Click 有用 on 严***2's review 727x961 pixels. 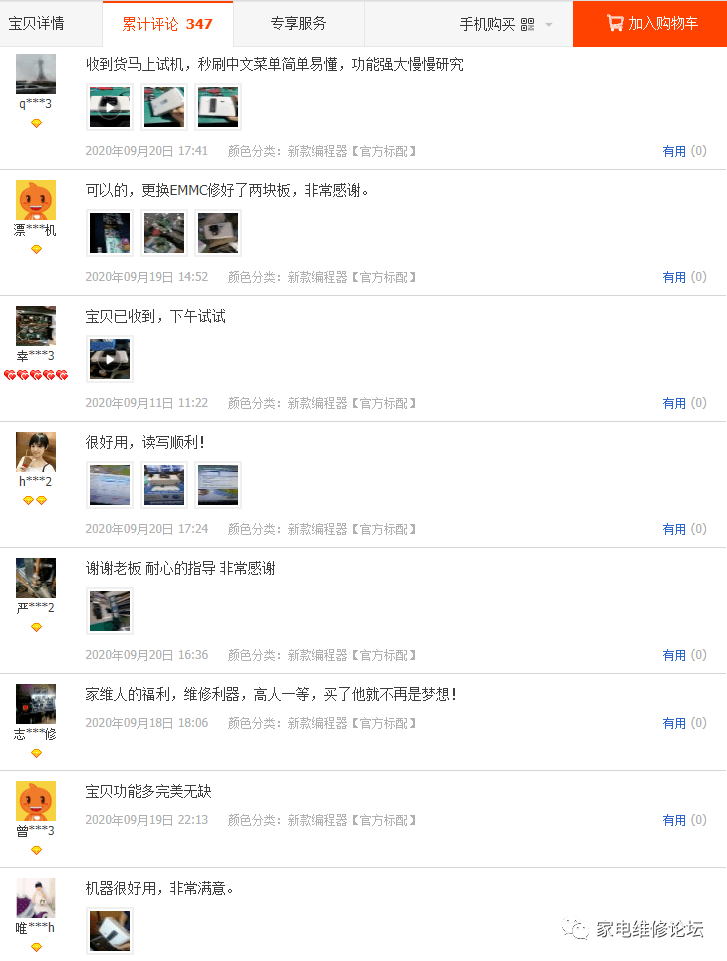tap(674, 656)
